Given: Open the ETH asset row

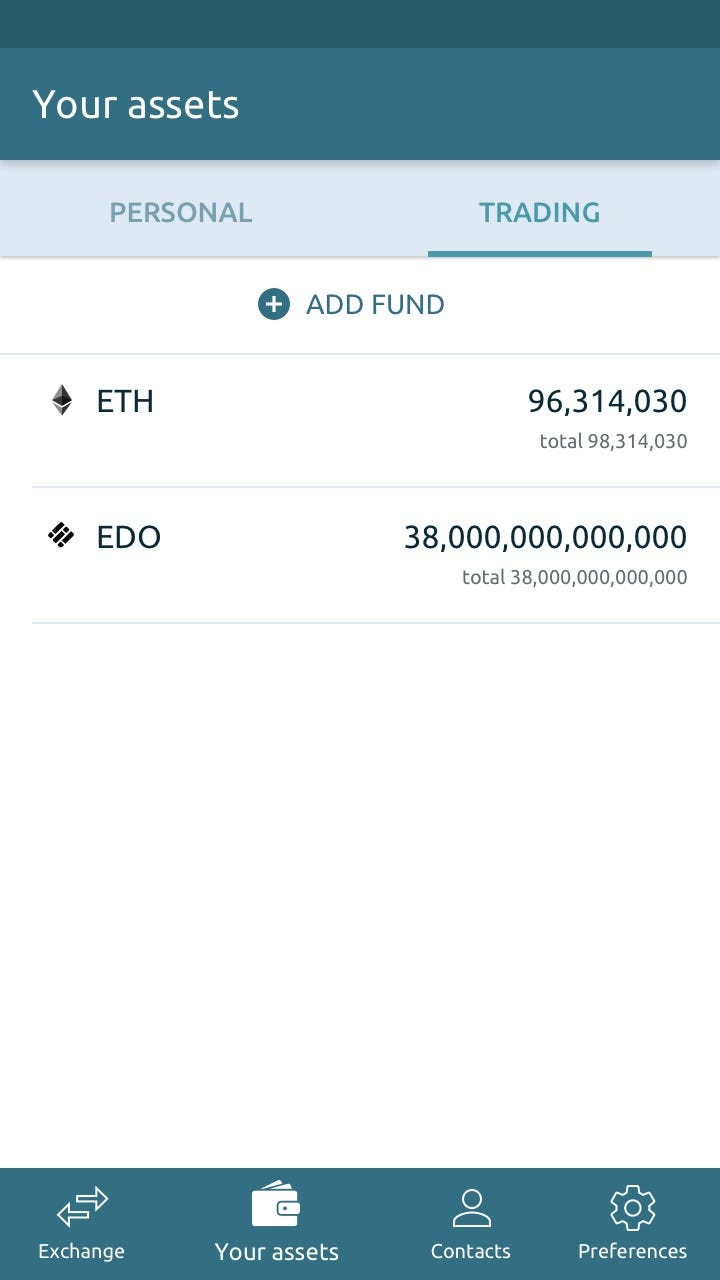Looking at the screenshot, I should 360,420.
